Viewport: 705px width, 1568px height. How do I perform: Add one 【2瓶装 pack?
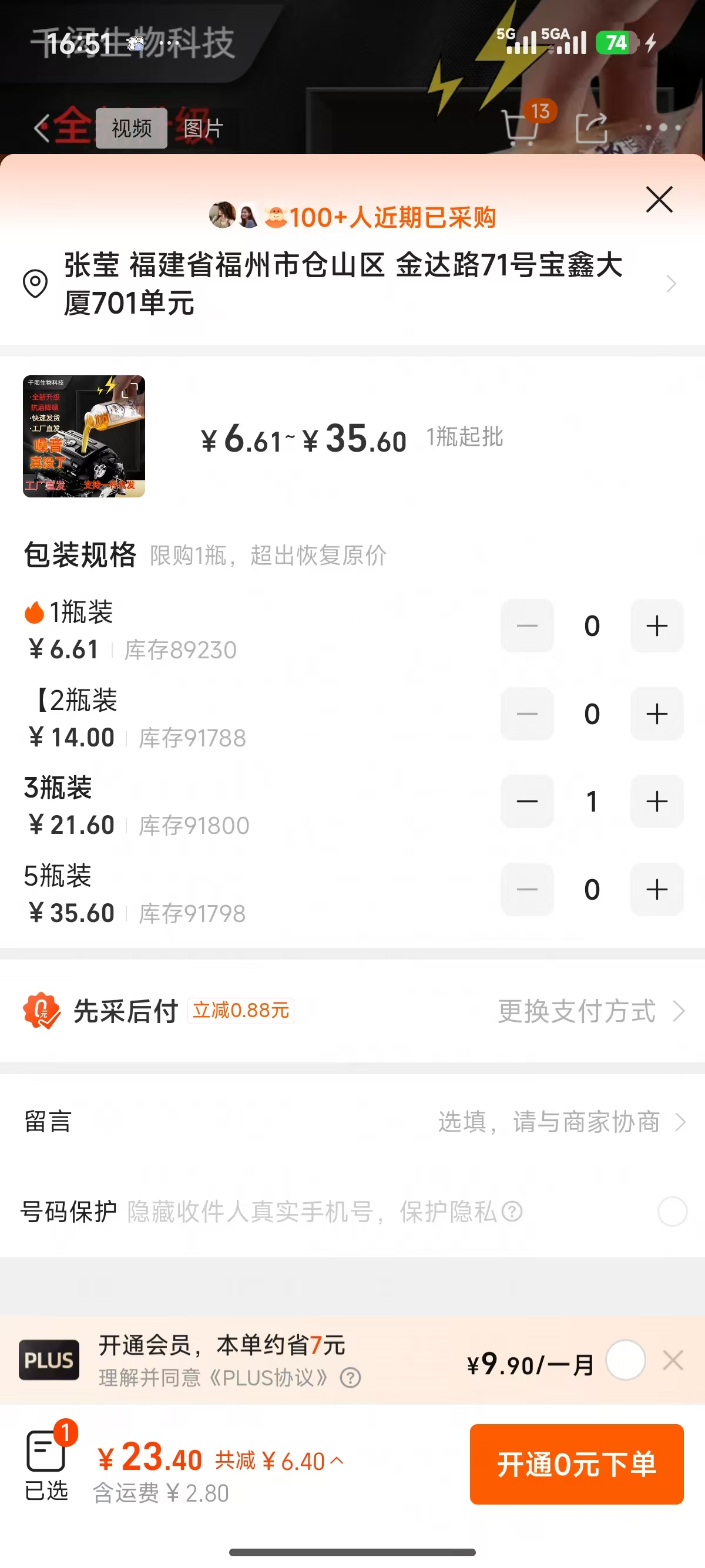pos(656,714)
